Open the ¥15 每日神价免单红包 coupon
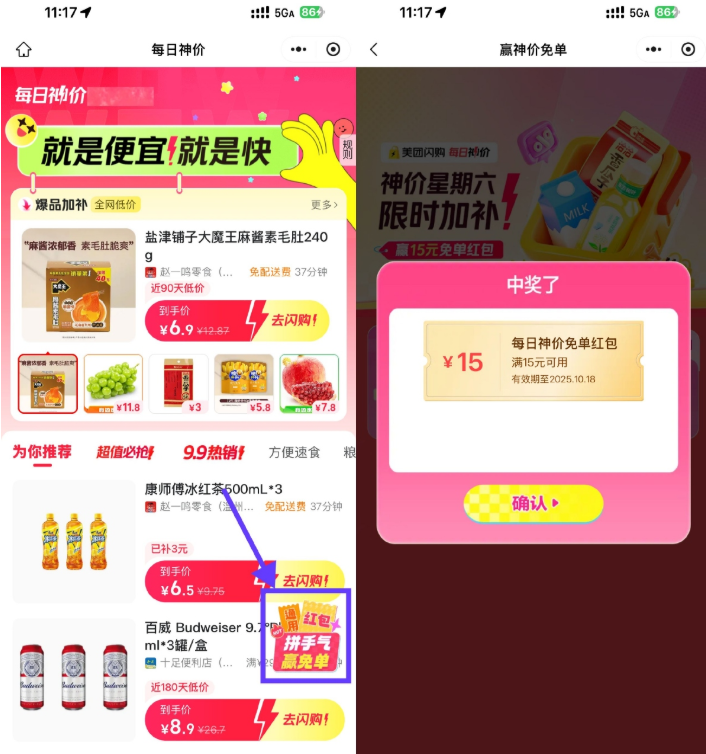Image resolution: width=706 pixels, height=754 pixels. click(533, 361)
